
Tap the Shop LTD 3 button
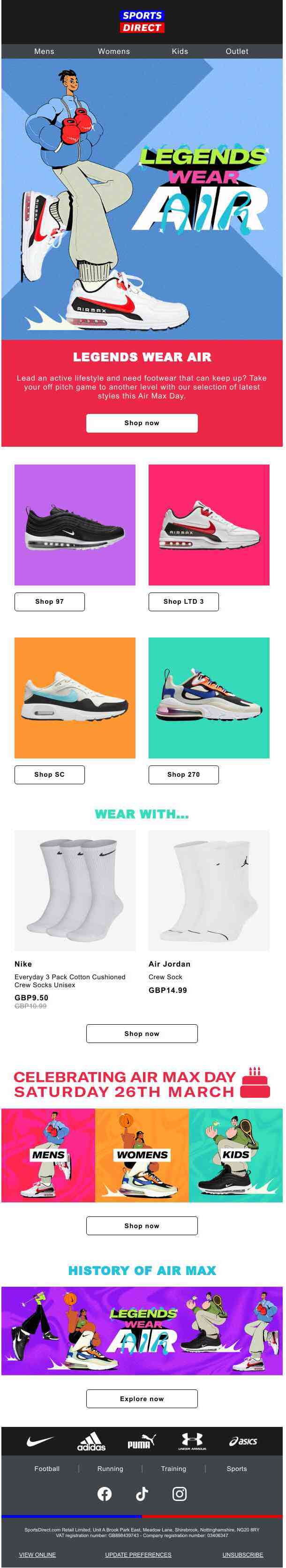pyautogui.click(x=183, y=601)
